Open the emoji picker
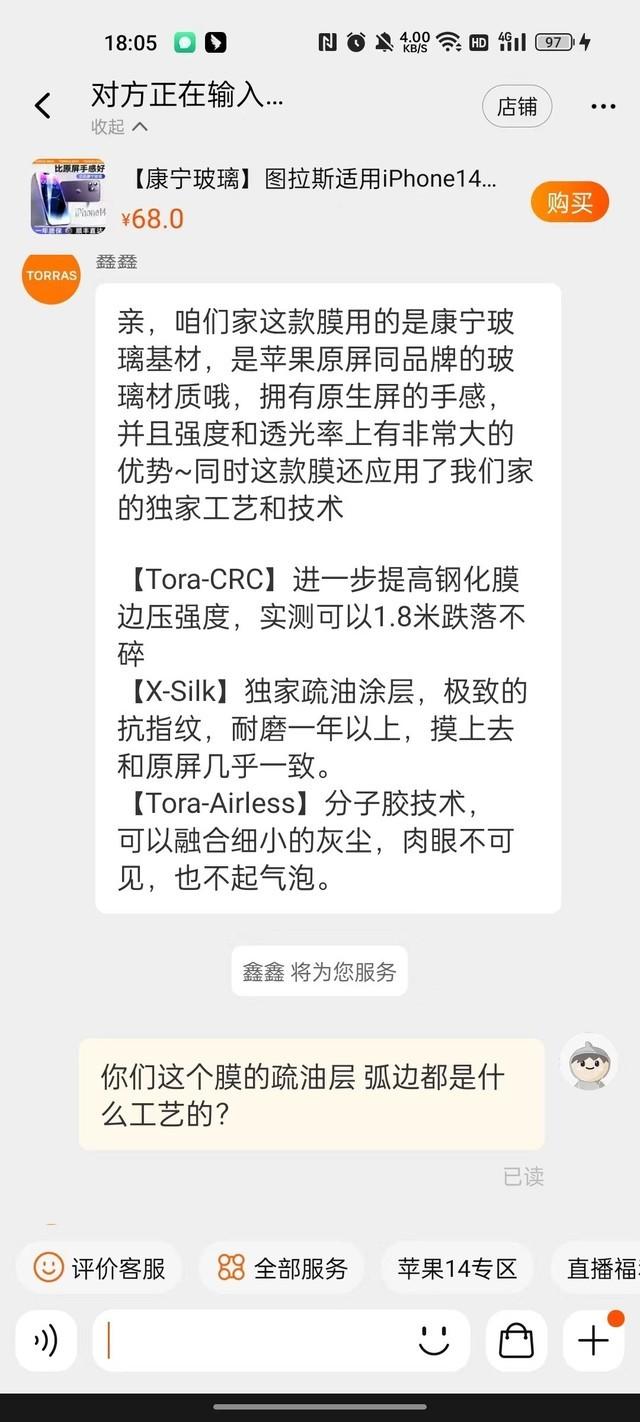Screen dimensions: 640x1422 click(x=434, y=1340)
